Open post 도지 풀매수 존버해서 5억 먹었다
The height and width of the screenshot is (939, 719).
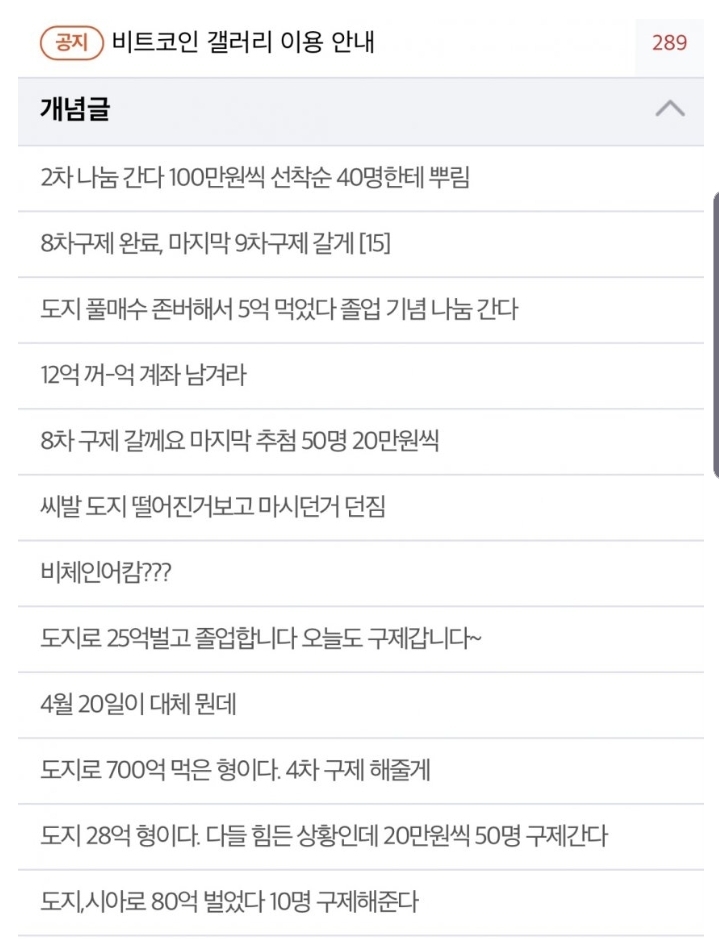click(x=279, y=310)
